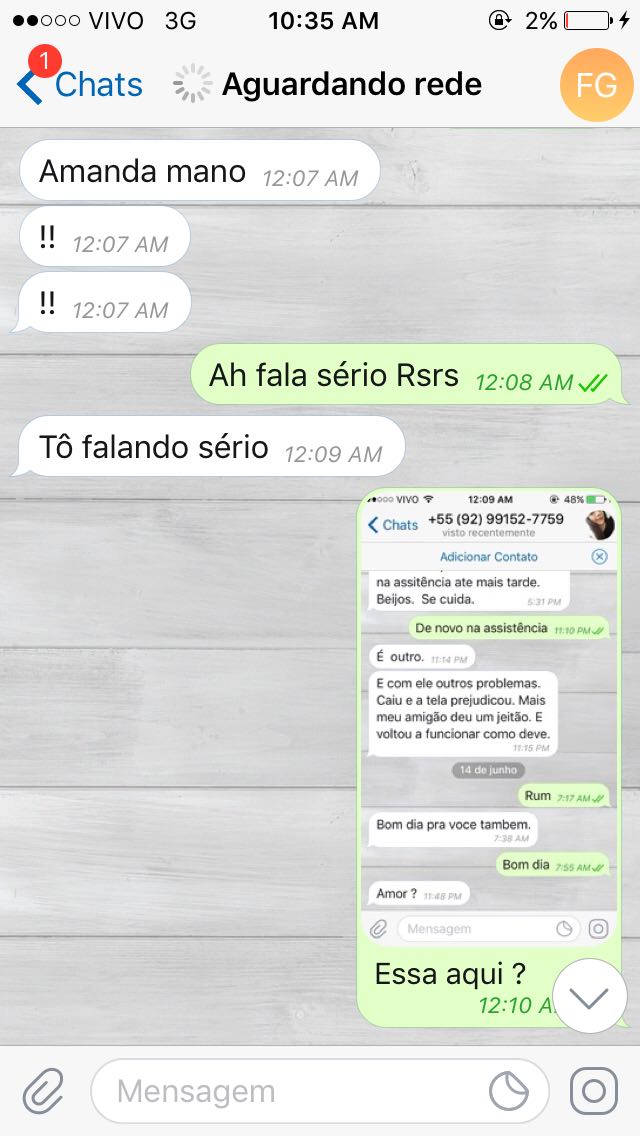Open the FG contact profile avatar

coord(597,85)
